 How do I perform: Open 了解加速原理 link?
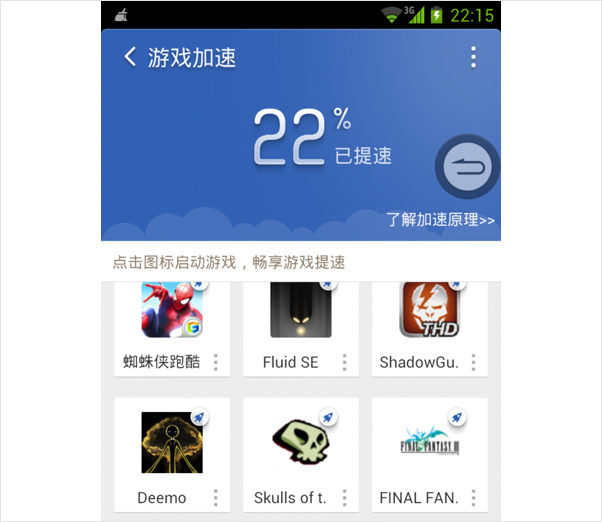coord(440,219)
